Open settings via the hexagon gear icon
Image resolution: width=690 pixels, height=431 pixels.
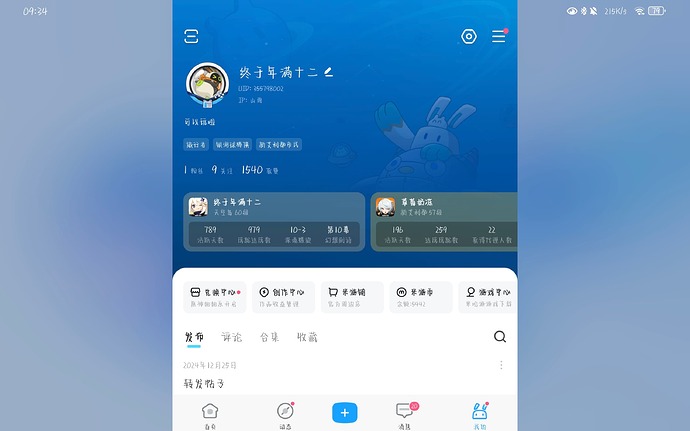pos(468,37)
